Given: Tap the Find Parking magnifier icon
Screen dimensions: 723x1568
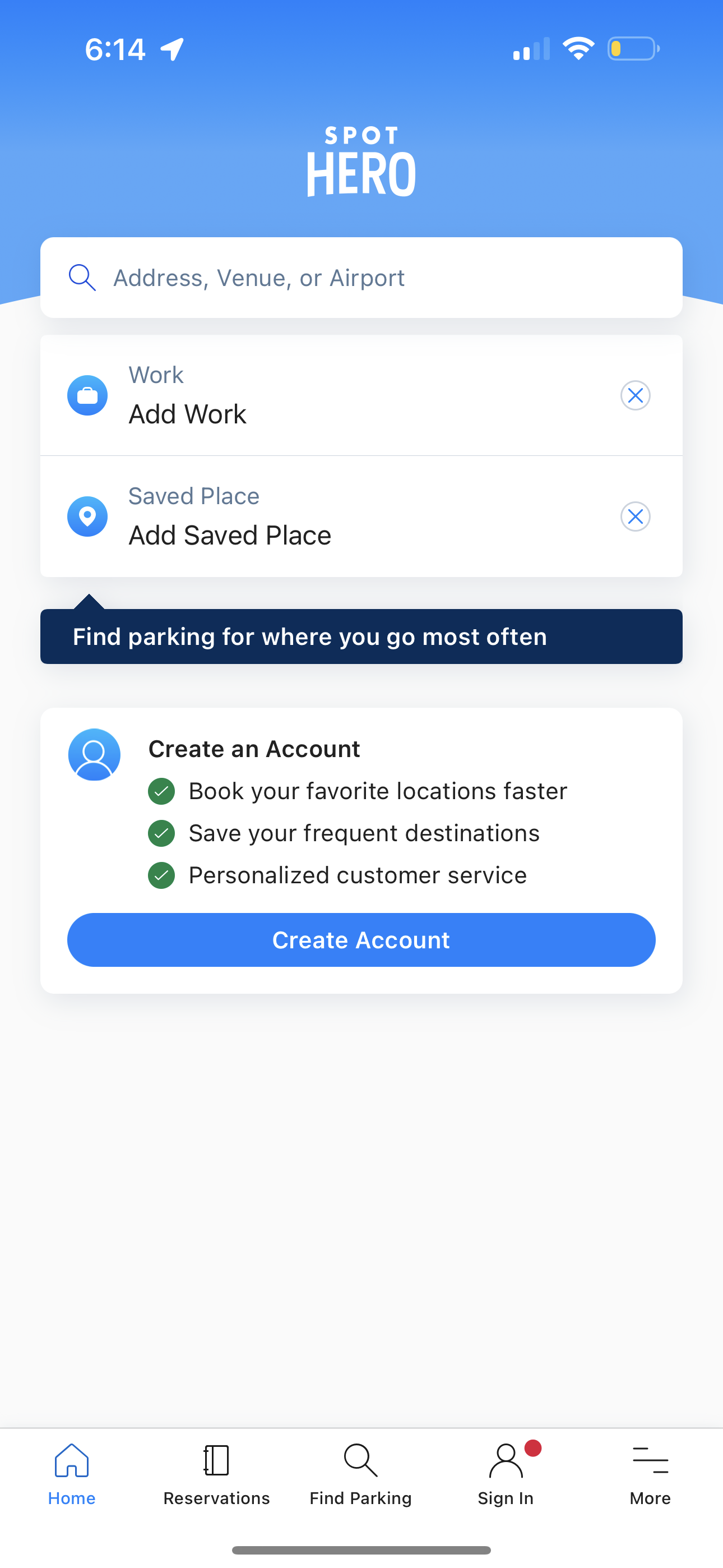Looking at the screenshot, I should pos(360,1461).
